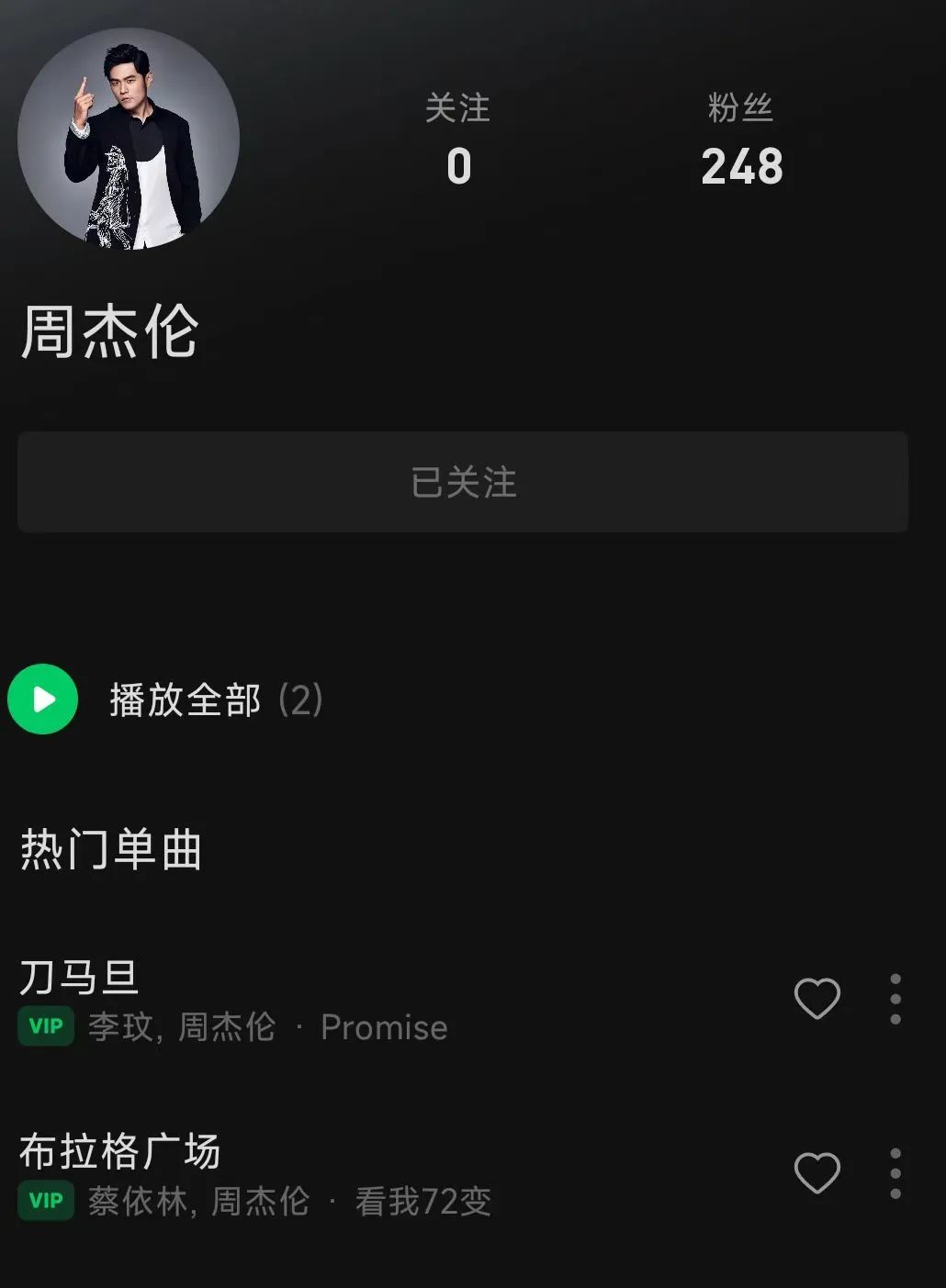946x1288 pixels.
Task: Like the song 刀马旦
Action: [816, 999]
